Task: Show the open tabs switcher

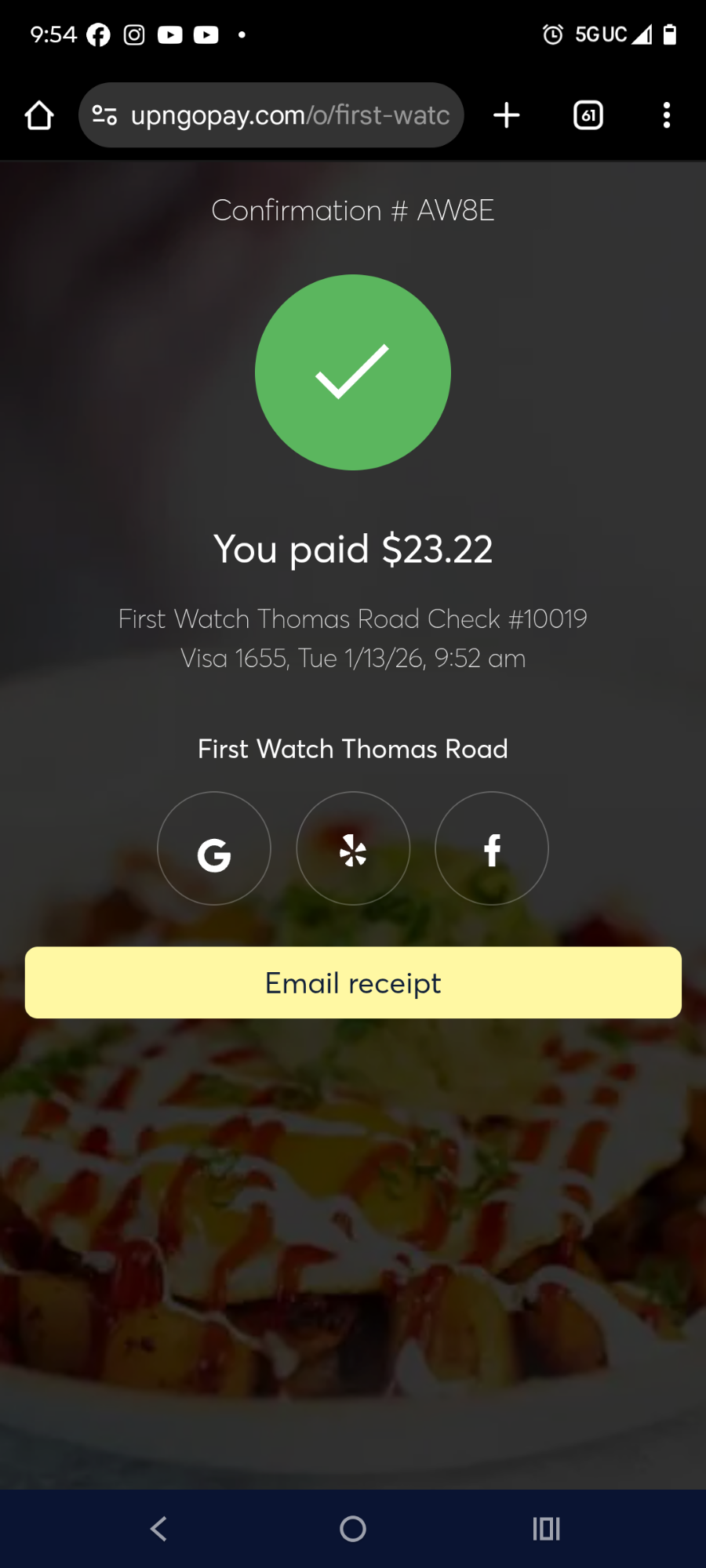Action: (588, 115)
